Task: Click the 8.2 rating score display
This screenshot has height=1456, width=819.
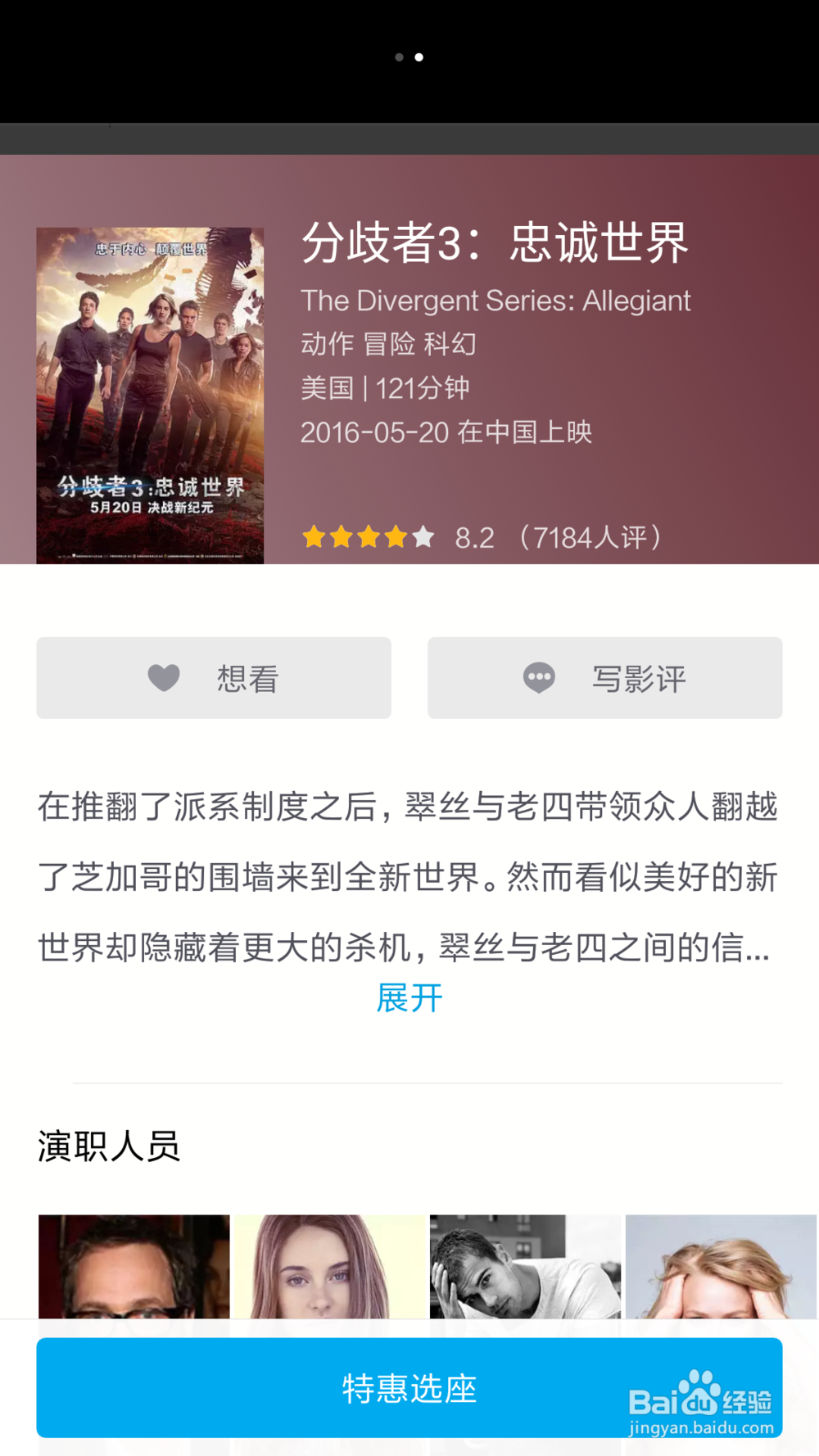Action: (475, 537)
